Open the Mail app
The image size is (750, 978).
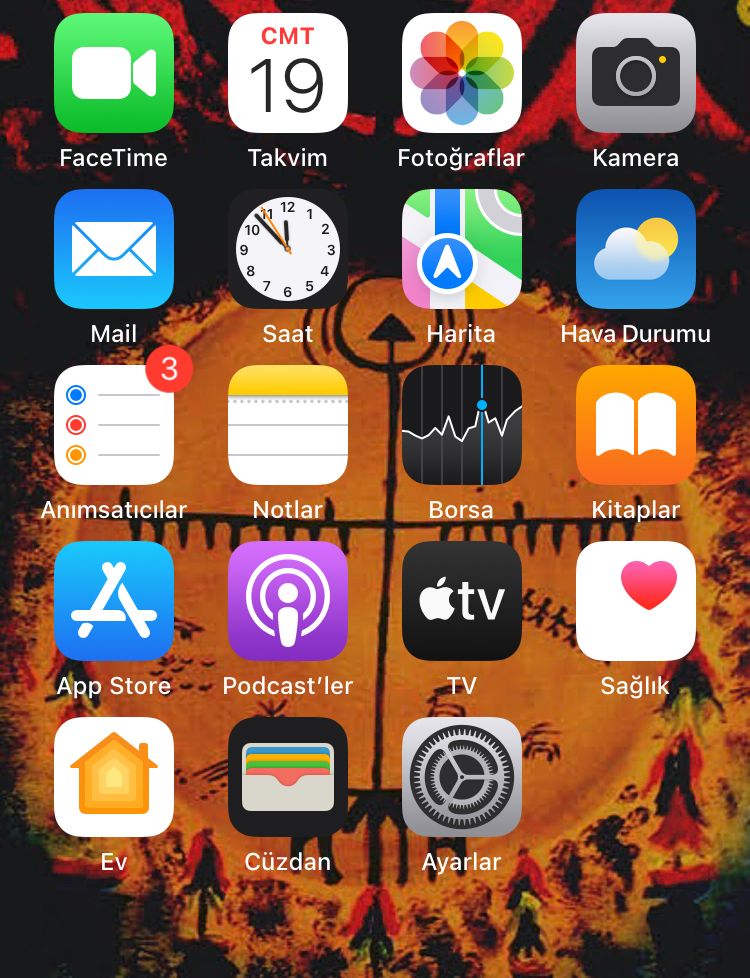click(x=114, y=249)
